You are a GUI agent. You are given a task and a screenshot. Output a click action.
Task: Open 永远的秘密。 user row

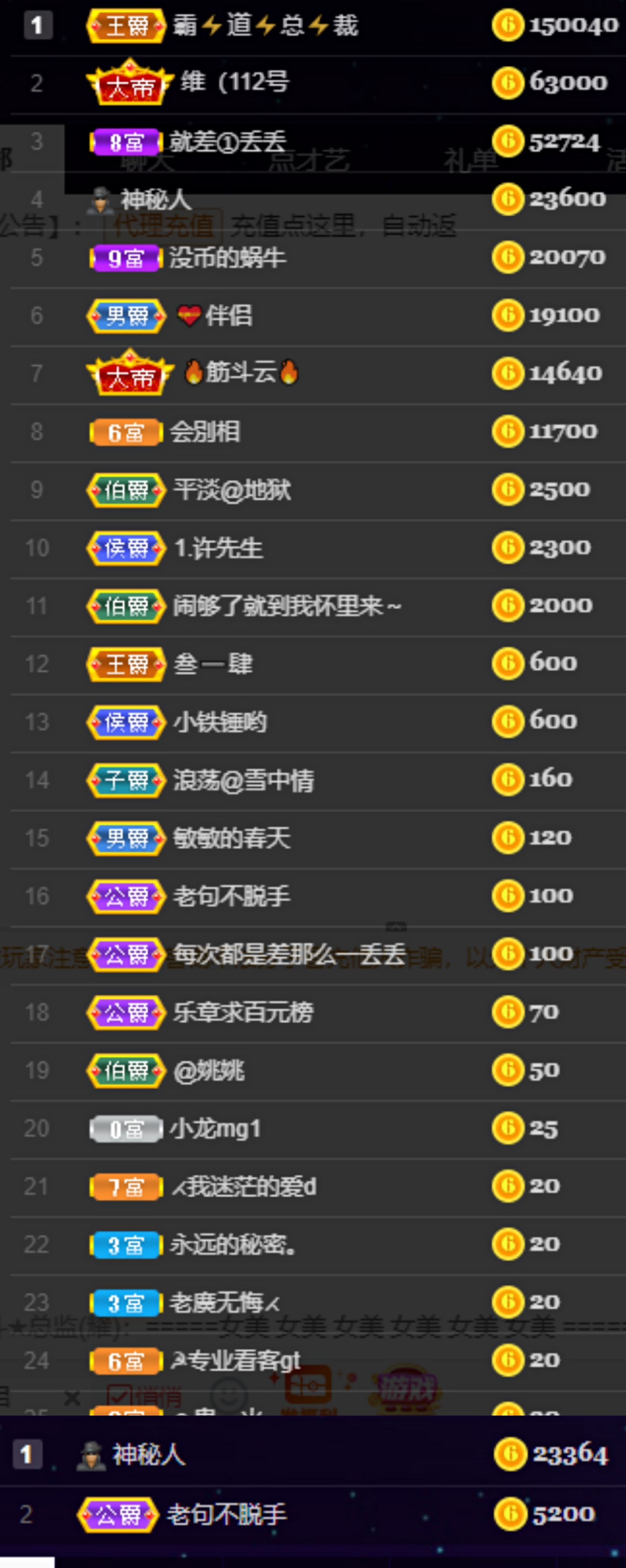[x=232, y=1244]
